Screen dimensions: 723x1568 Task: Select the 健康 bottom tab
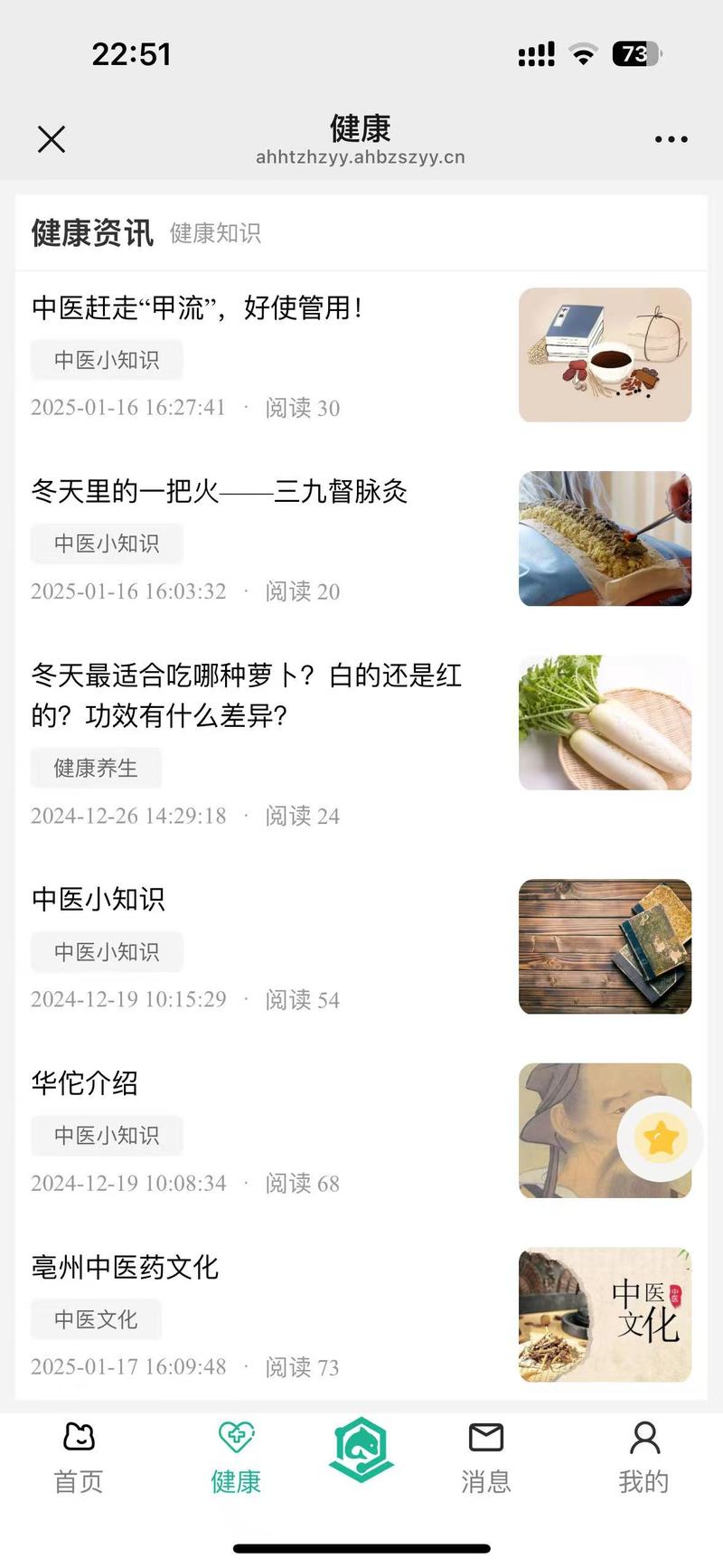coord(236,1458)
